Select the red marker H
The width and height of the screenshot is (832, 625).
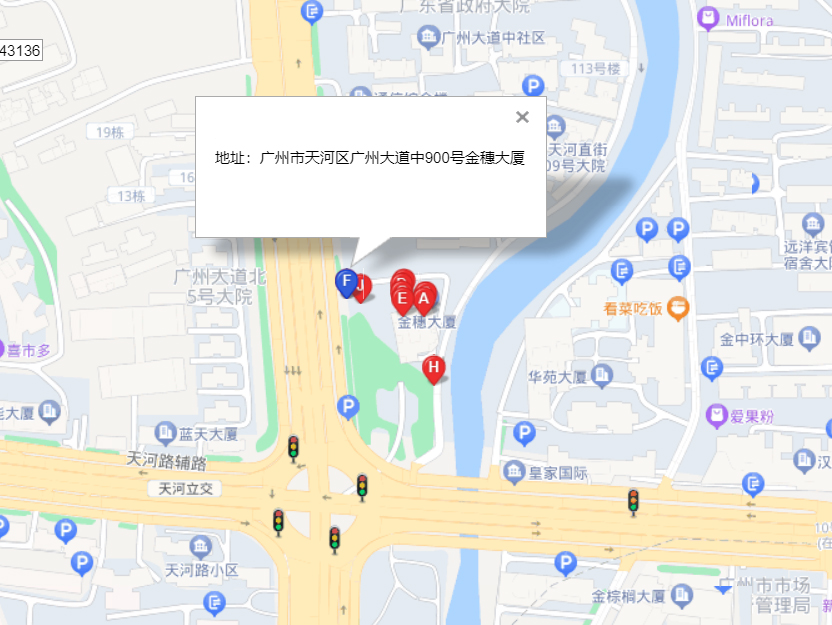pyautogui.click(x=433, y=368)
